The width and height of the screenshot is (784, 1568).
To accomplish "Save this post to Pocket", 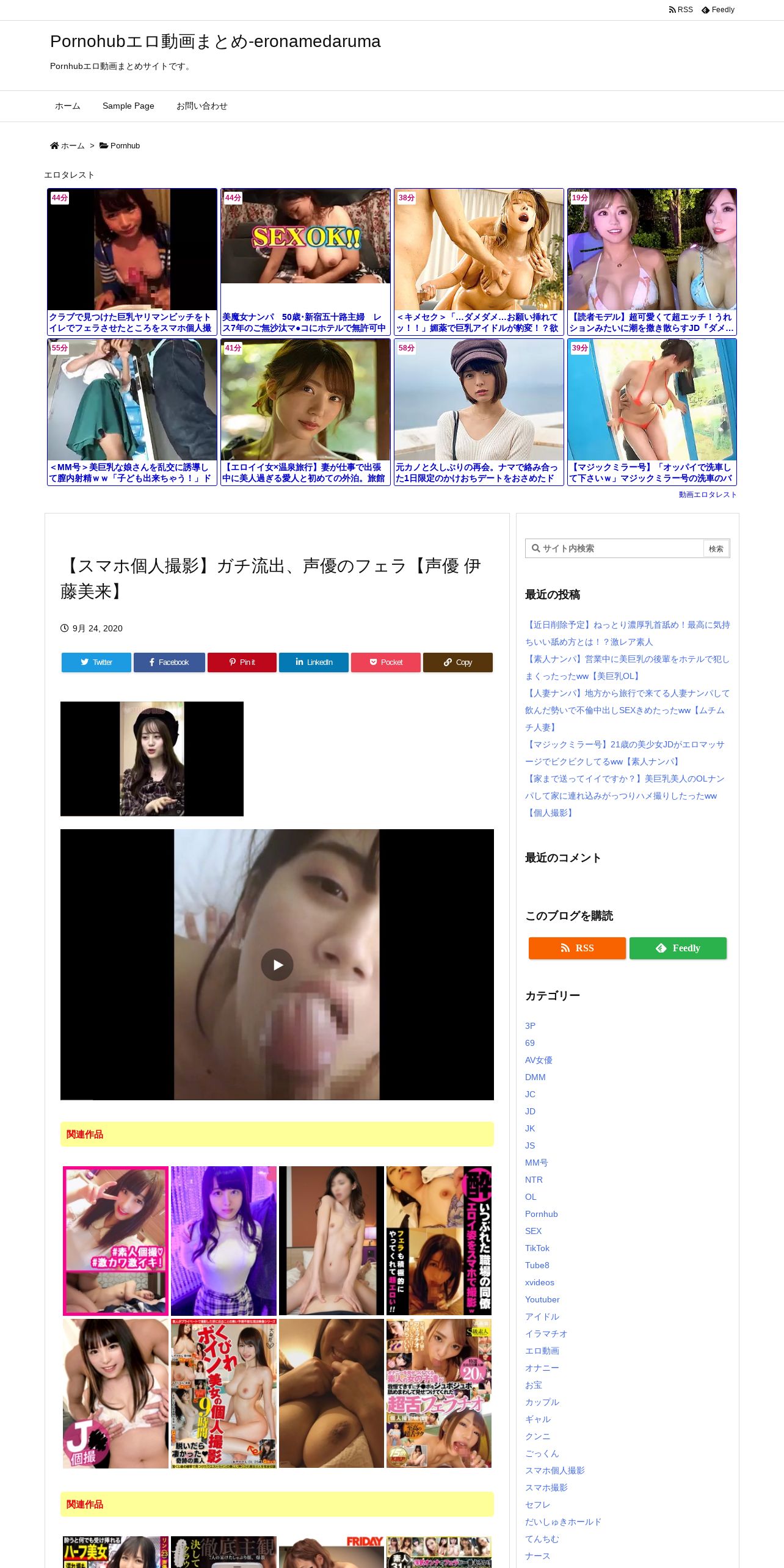I will tap(386, 662).
